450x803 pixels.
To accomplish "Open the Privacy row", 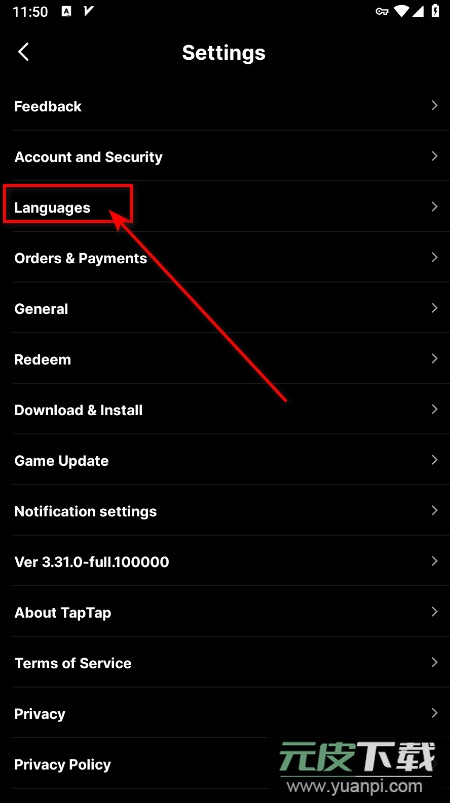I will (x=225, y=714).
